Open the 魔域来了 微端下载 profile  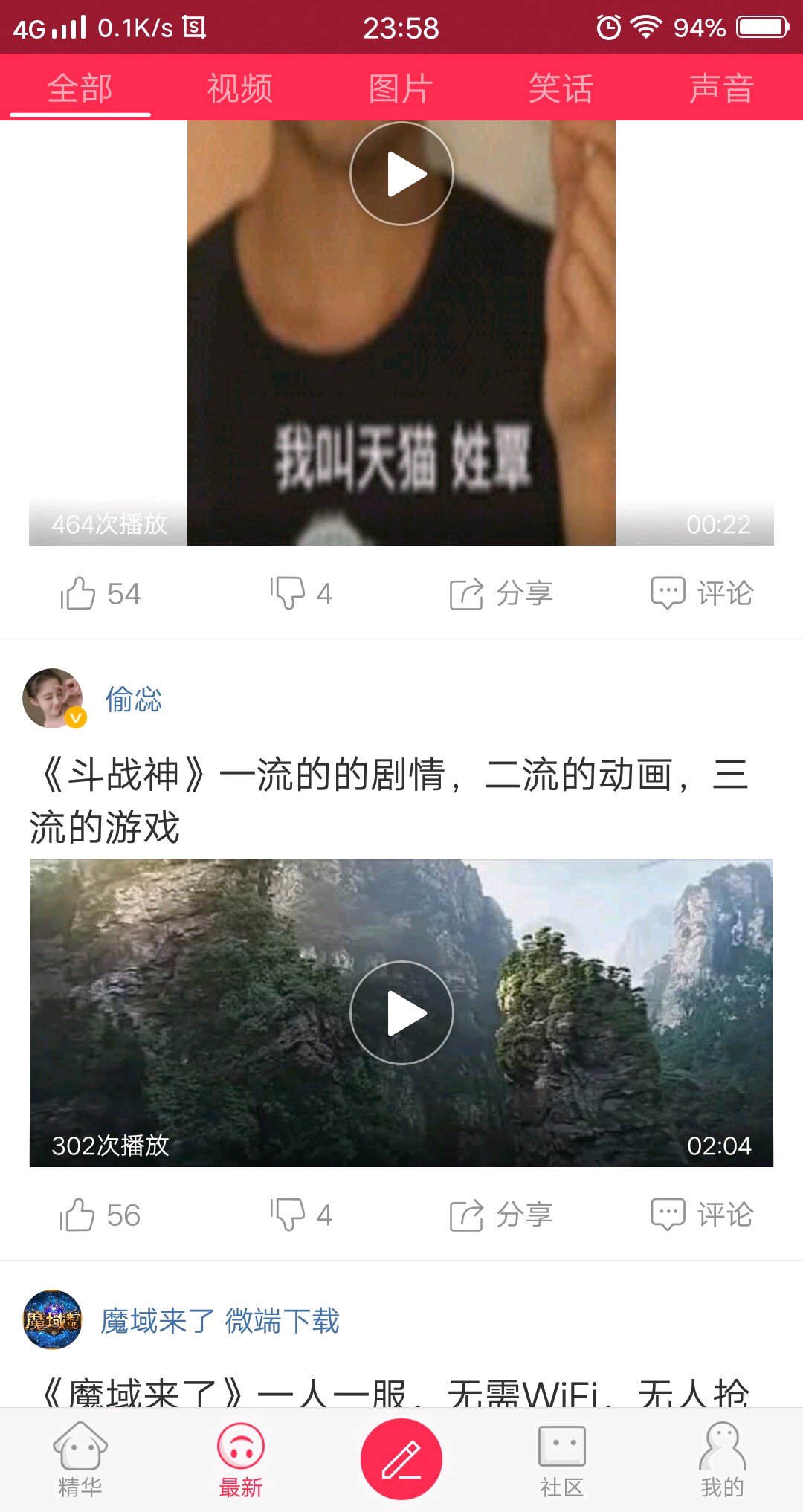[x=219, y=1321]
